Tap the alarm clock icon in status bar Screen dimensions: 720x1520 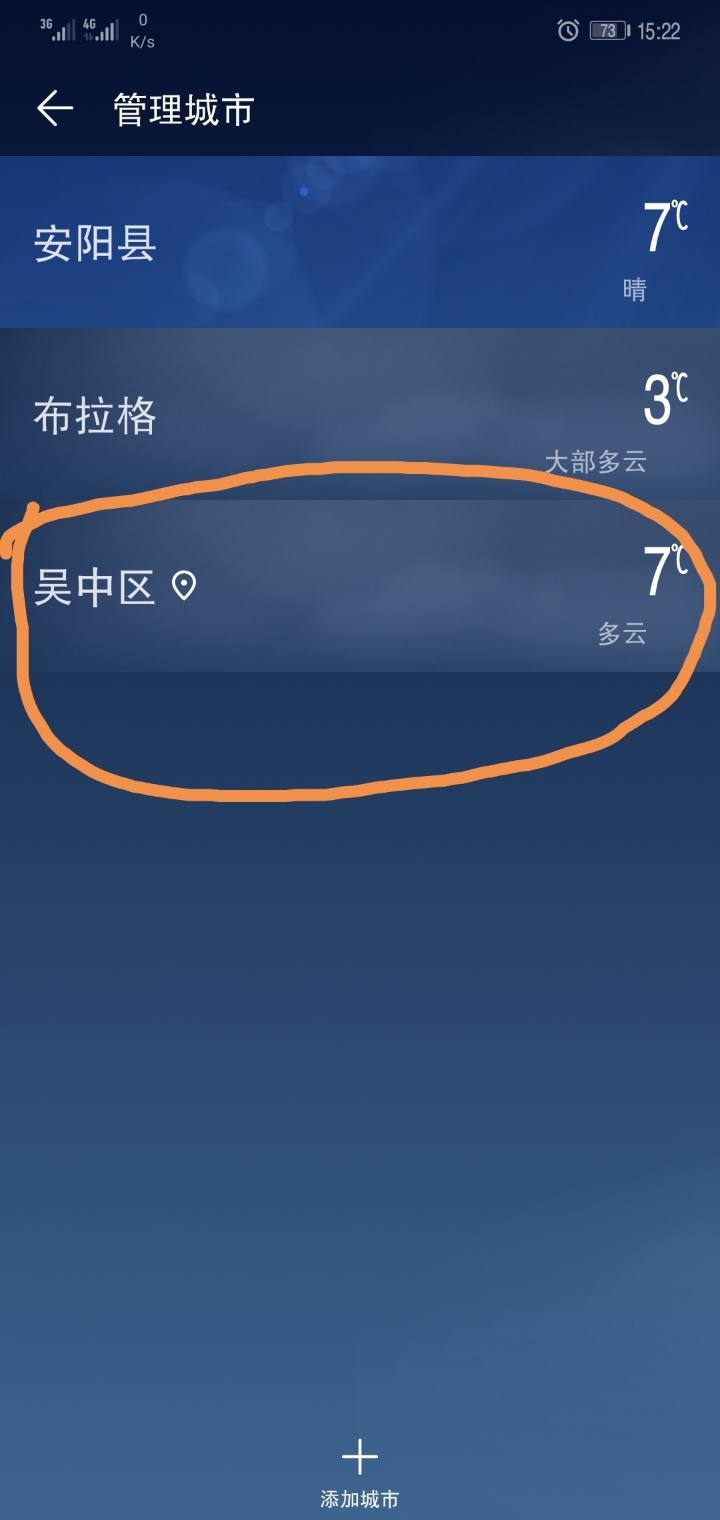coord(566,29)
